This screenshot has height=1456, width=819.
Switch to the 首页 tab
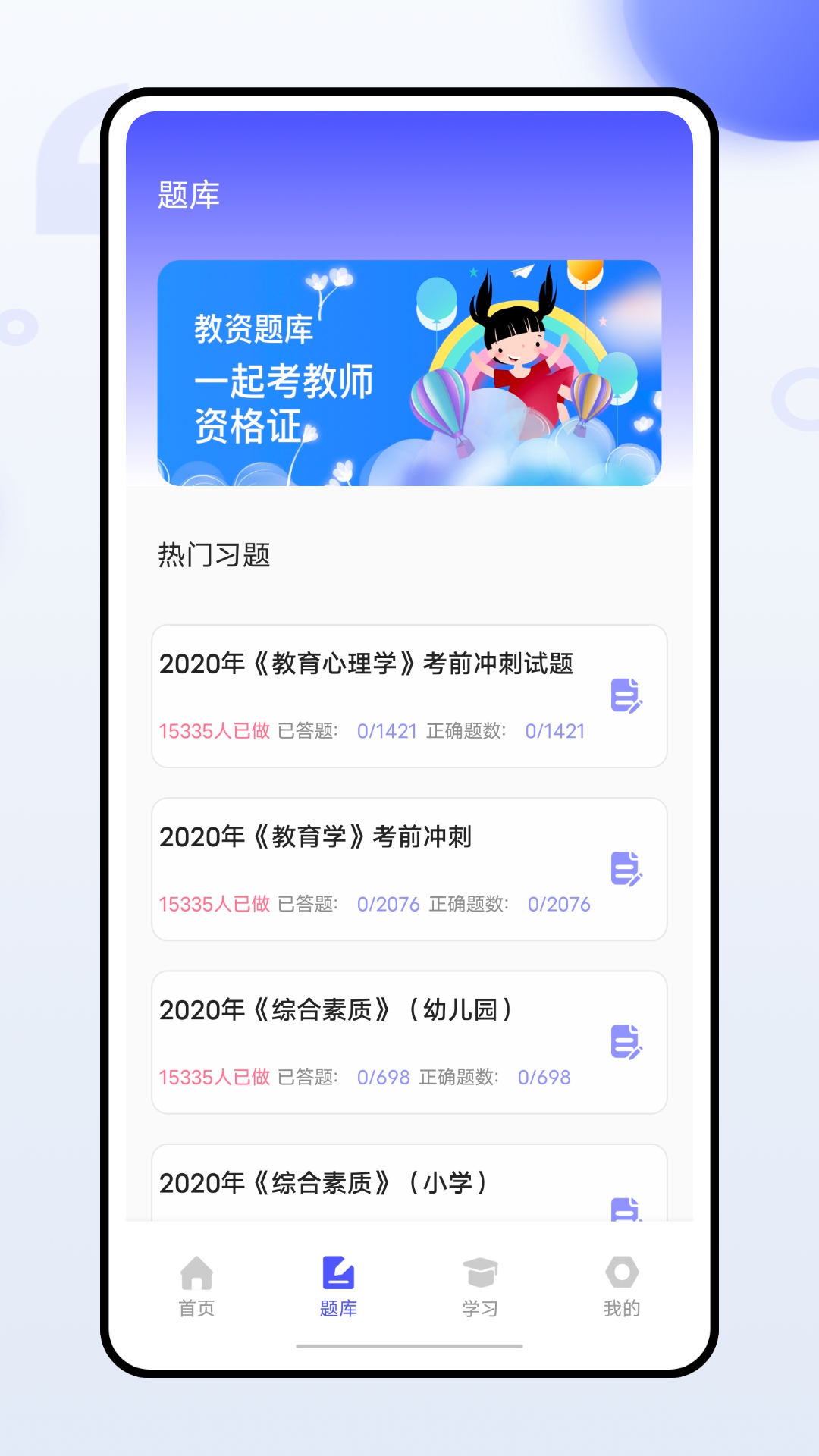coord(198,1282)
